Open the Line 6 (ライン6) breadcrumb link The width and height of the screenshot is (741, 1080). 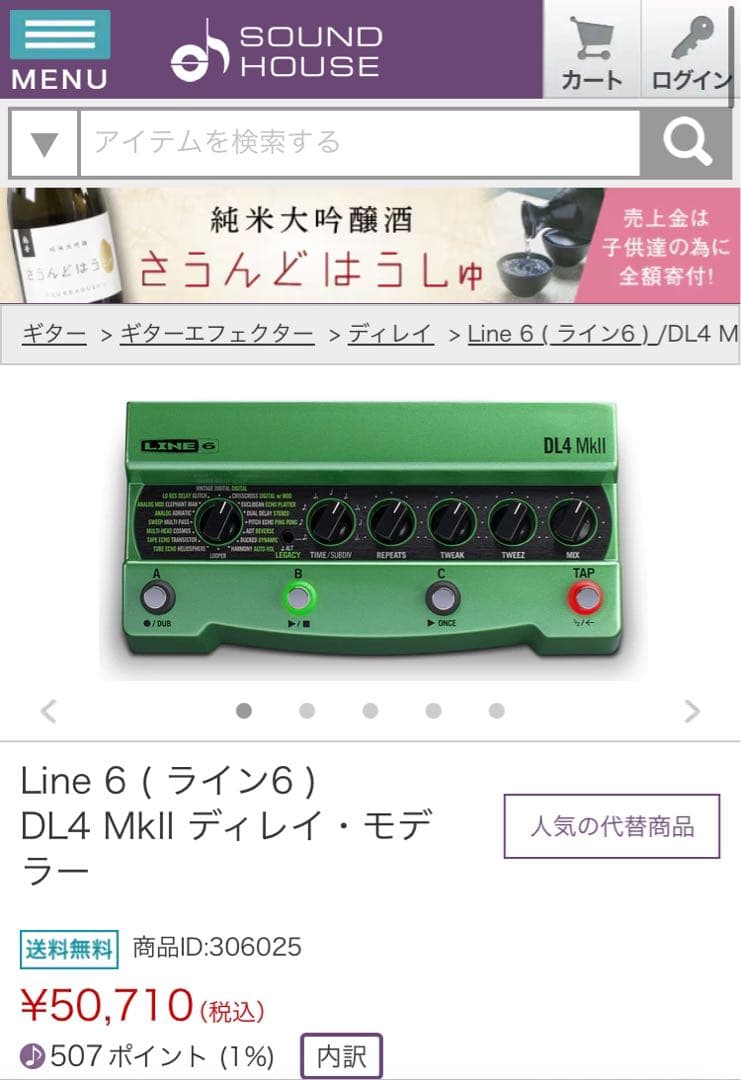[x=560, y=335]
